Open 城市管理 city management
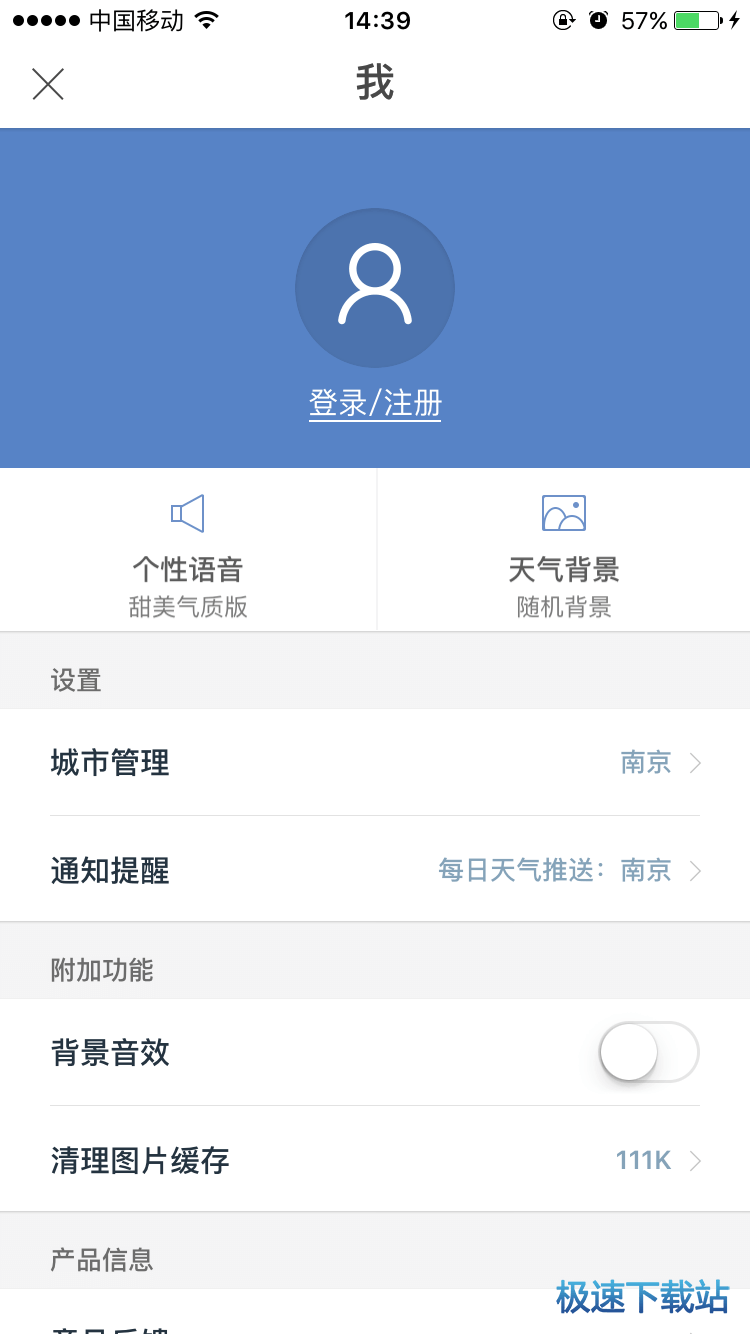 (x=375, y=763)
